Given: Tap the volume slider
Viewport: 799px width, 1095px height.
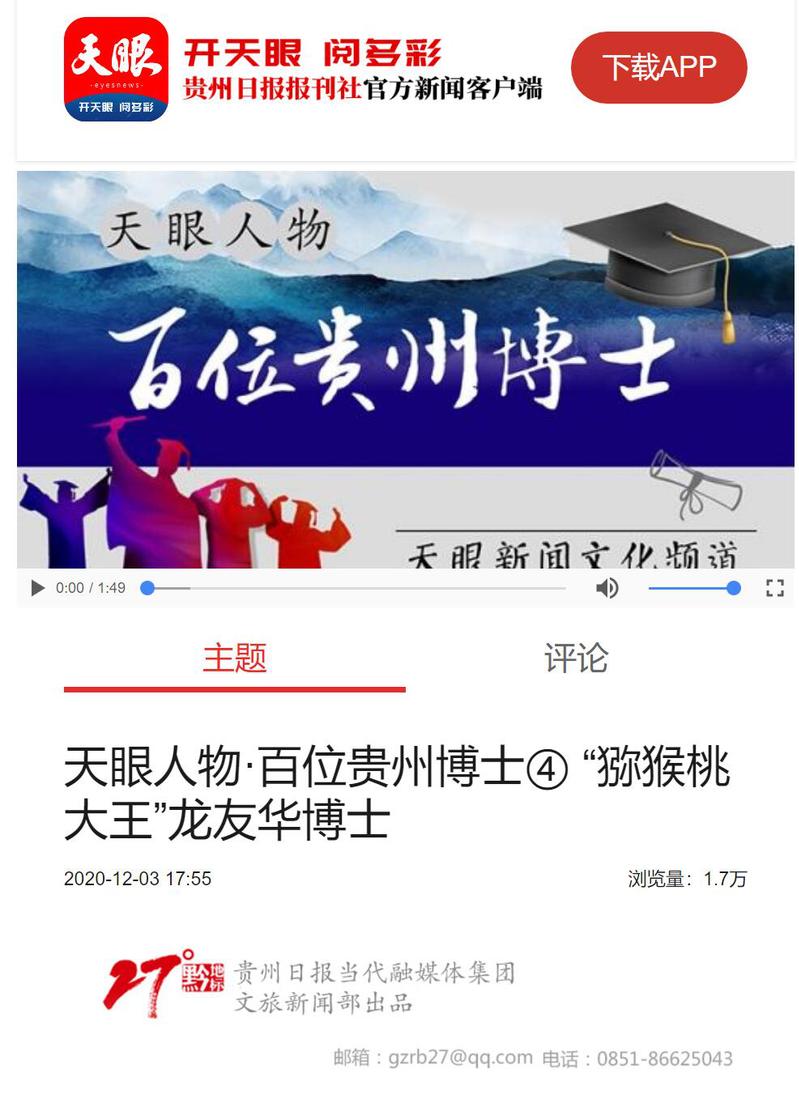Looking at the screenshot, I should tap(693, 588).
